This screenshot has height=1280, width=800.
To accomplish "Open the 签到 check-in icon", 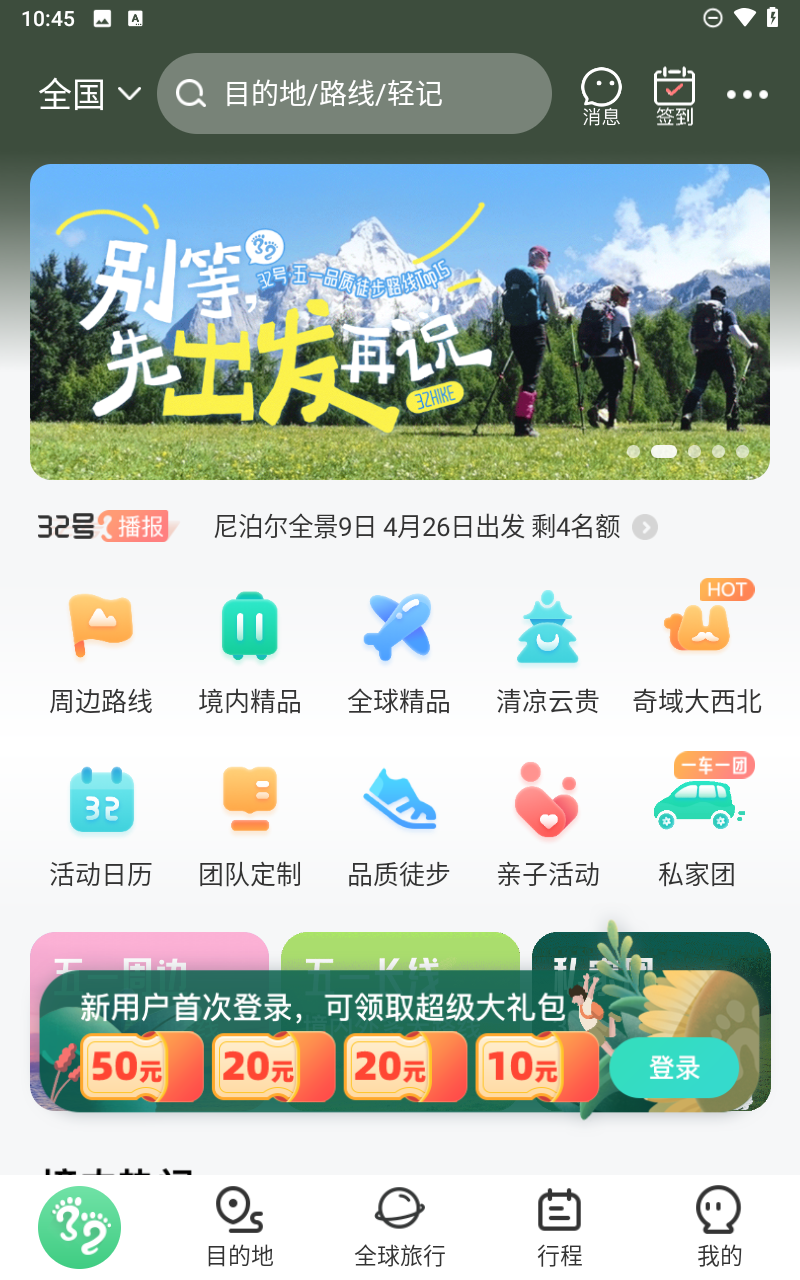I will 674,97.
